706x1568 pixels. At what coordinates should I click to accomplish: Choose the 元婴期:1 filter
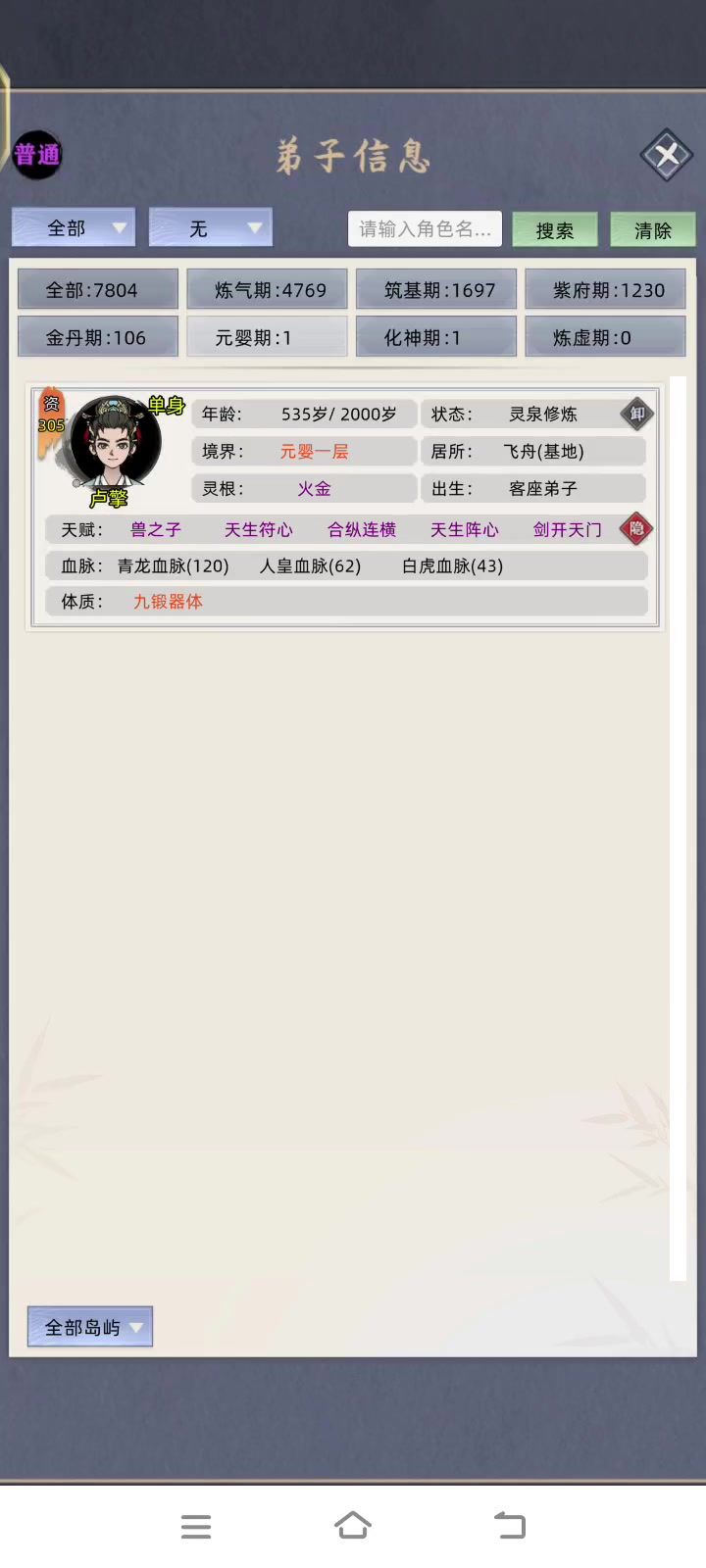(267, 337)
